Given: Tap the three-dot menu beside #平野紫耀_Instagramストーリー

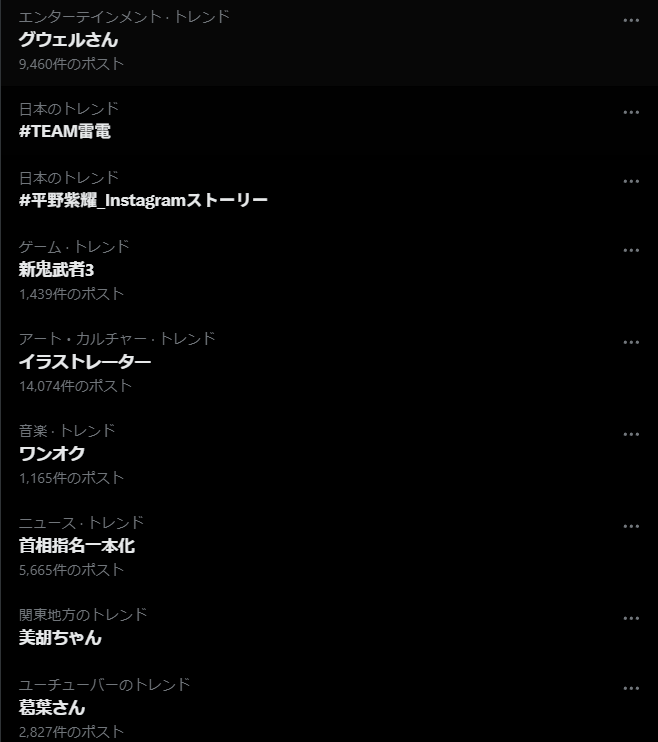Looking at the screenshot, I should click(x=631, y=181).
